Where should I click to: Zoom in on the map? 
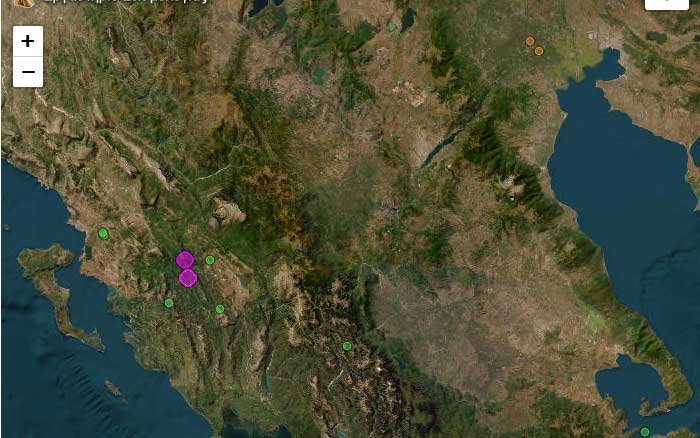point(27,41)
